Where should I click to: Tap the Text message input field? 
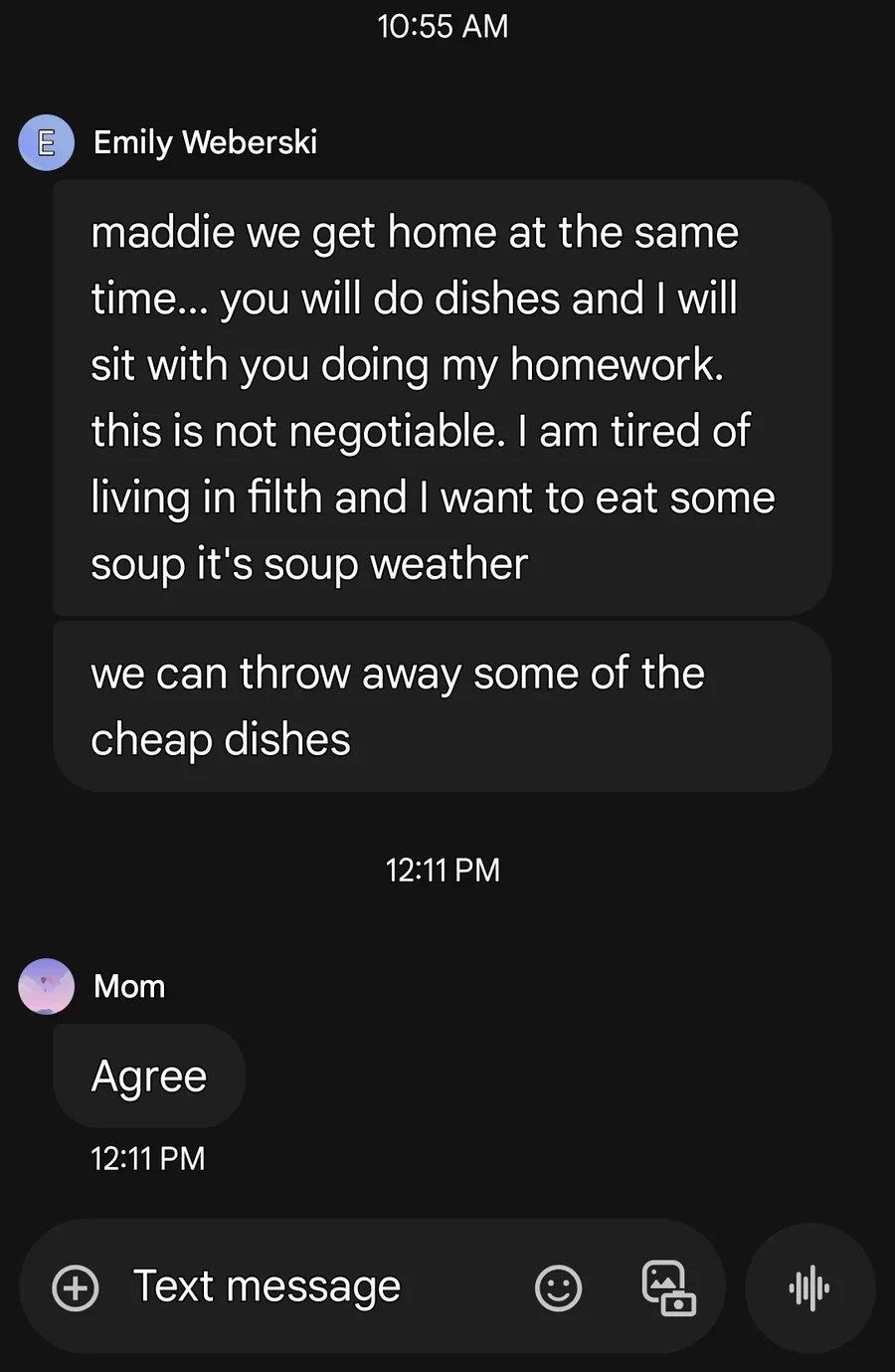298,1286
